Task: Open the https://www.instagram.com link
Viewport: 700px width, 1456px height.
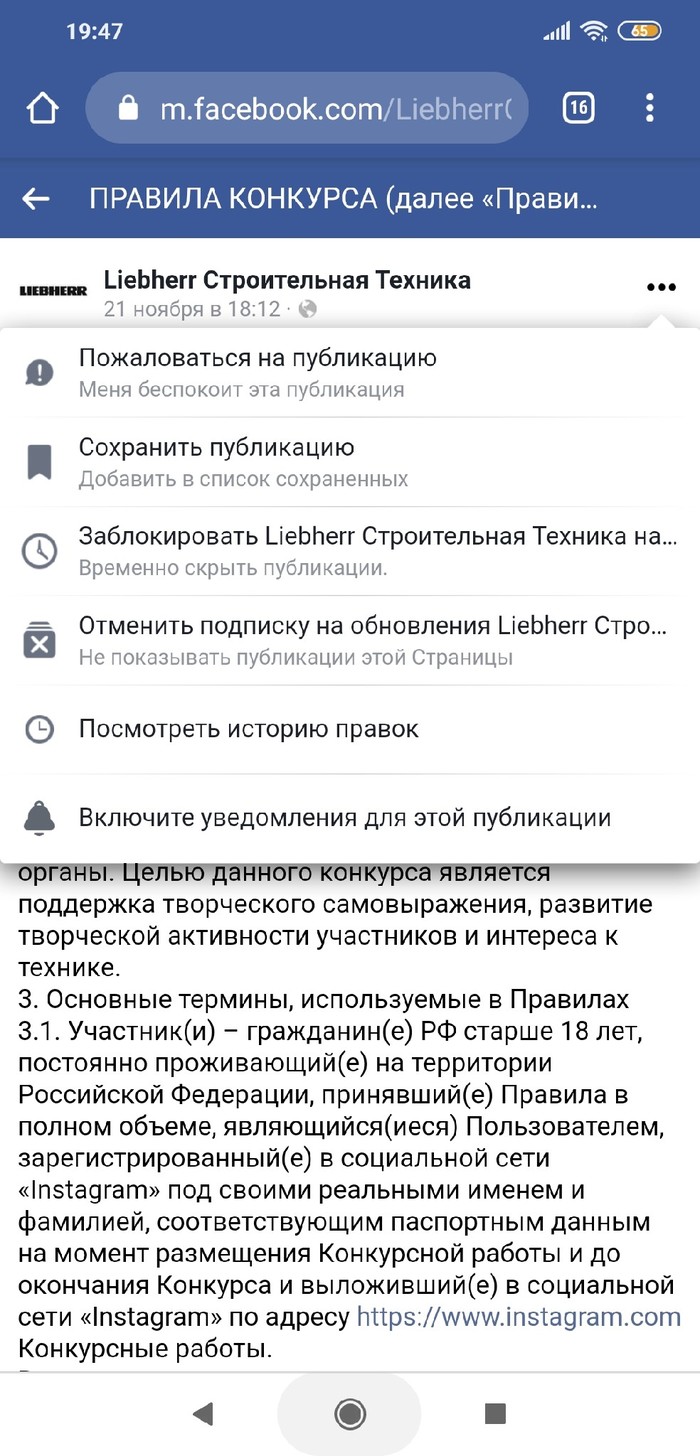Action: point(518,1316)
